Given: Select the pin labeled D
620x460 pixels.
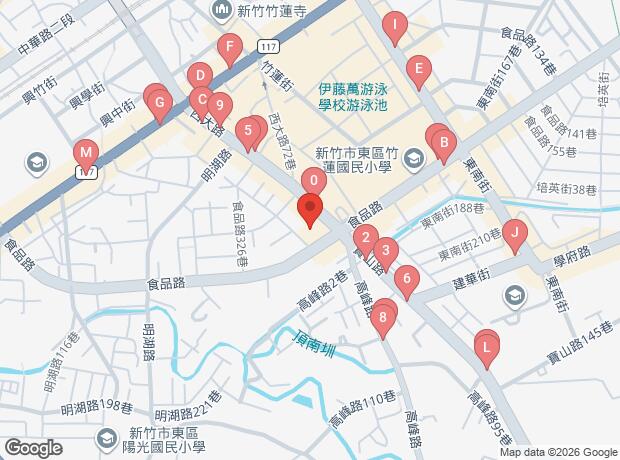Looking at the screenshot, I should [x=199, y=75].
